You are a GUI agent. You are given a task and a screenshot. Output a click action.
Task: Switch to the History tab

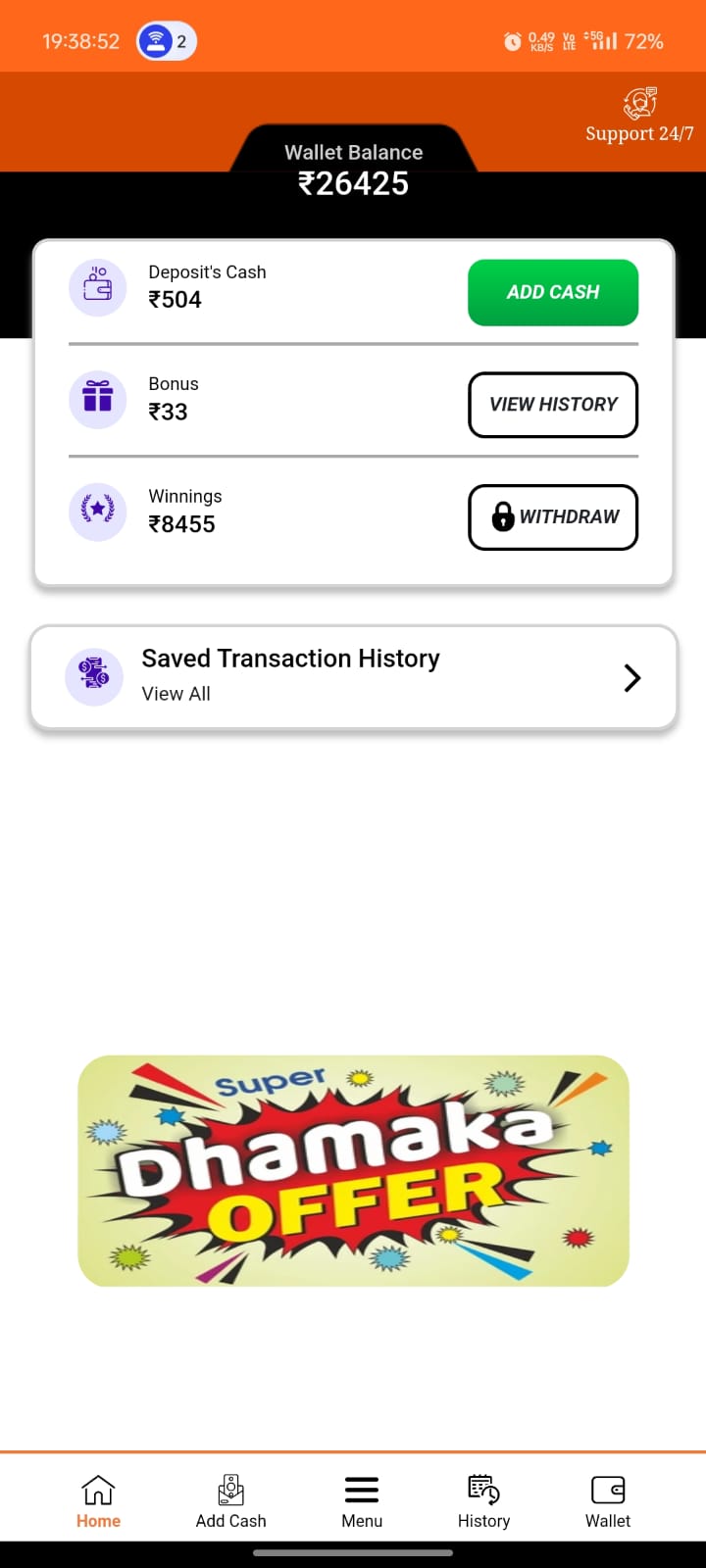(x=483, y=1501)
